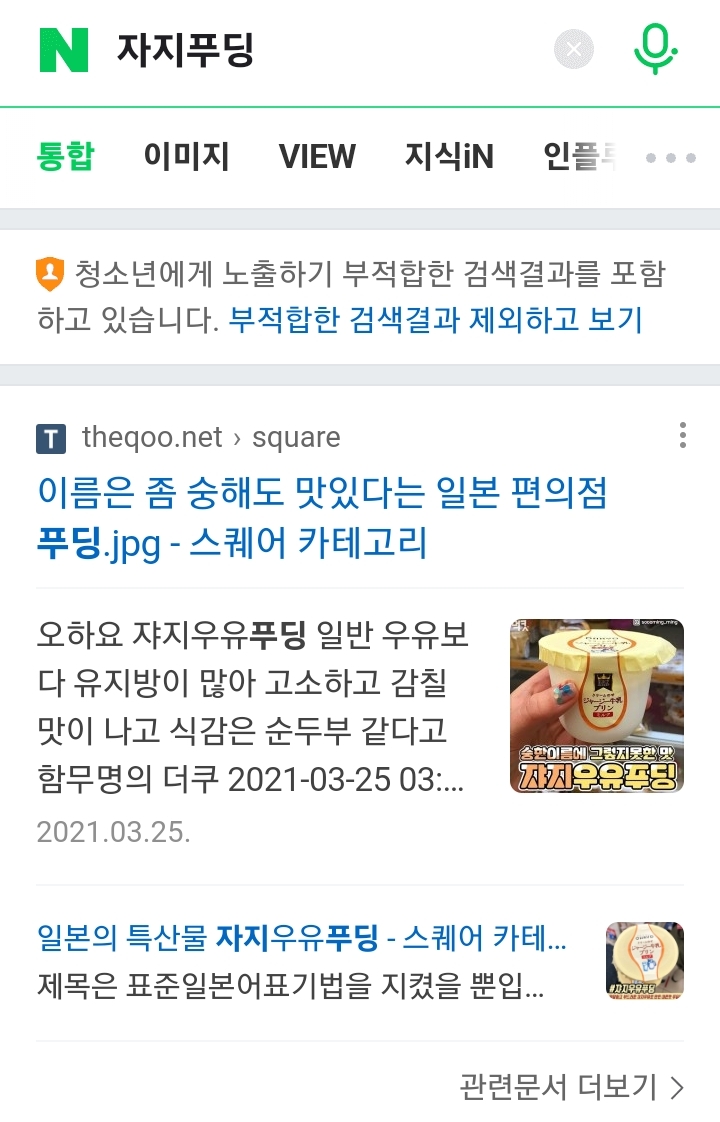This screenshot has height=1122, width=720.
Task: Open the pudding thumbnail image in the first result
Action: [x=597, y=706]
